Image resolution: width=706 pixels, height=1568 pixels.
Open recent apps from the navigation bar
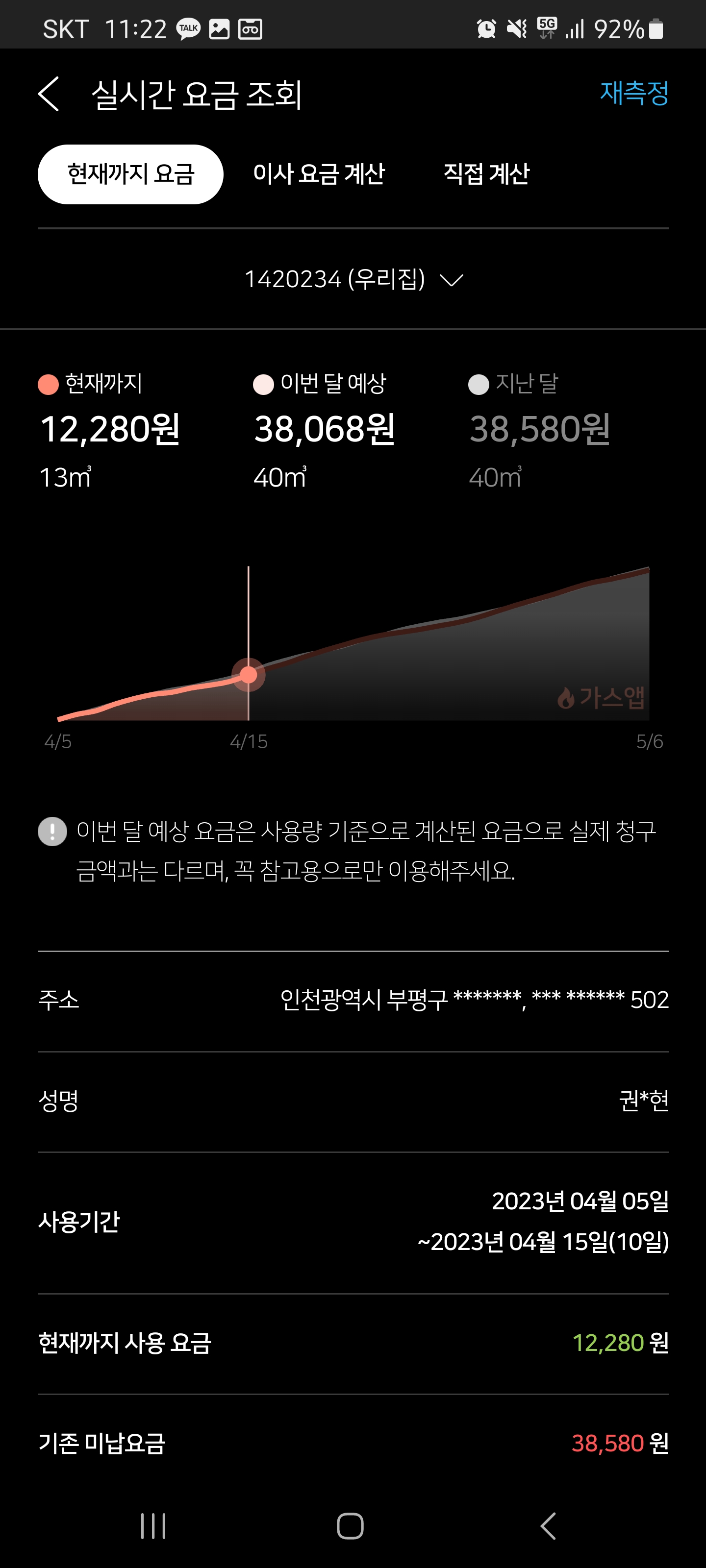point(153,1526)
